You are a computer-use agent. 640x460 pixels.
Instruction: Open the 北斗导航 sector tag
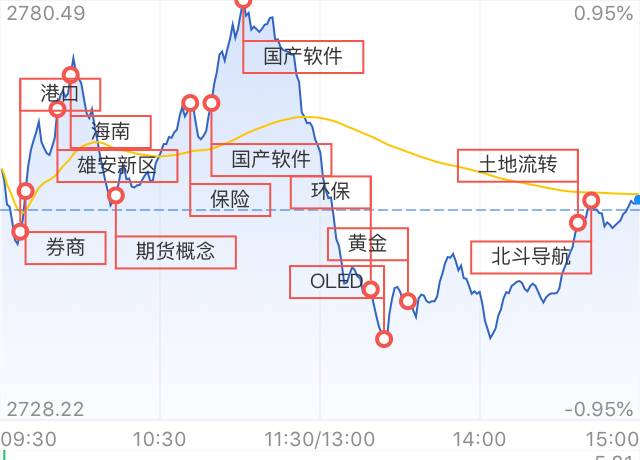click(531, 257)
